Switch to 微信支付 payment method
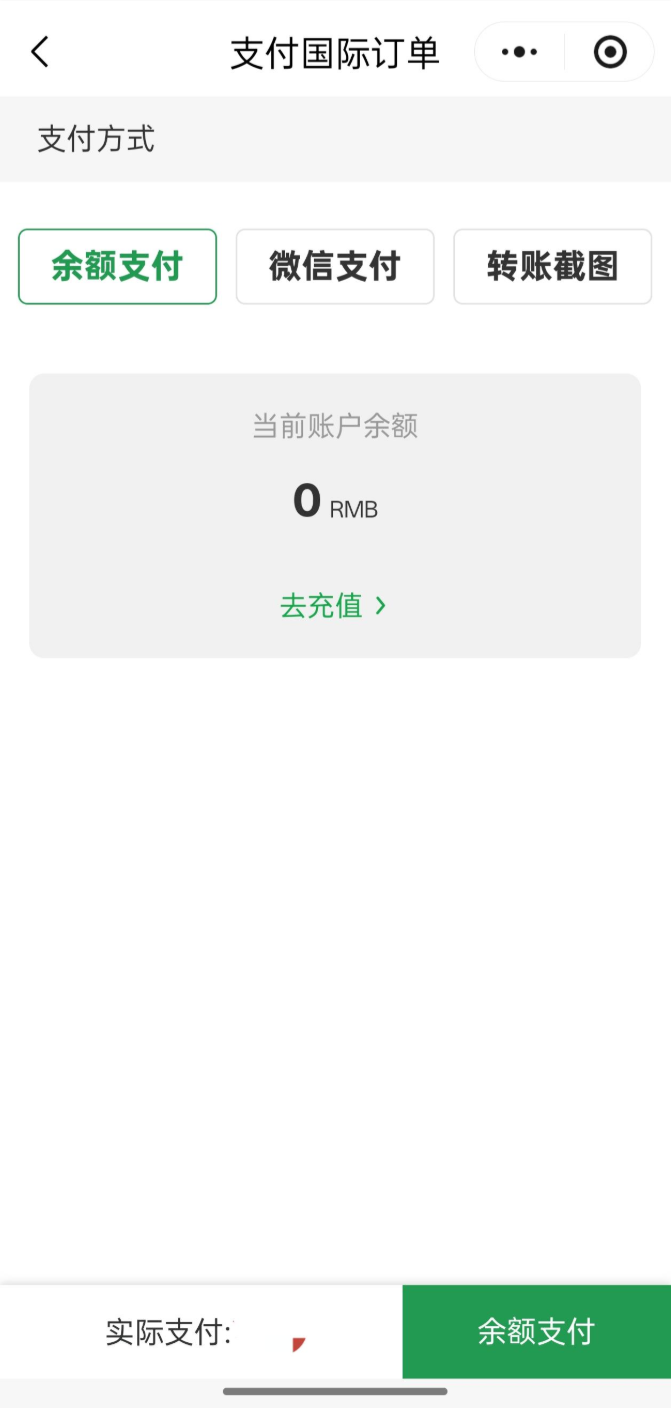671x1408 pixels. (x=335, y=267)
